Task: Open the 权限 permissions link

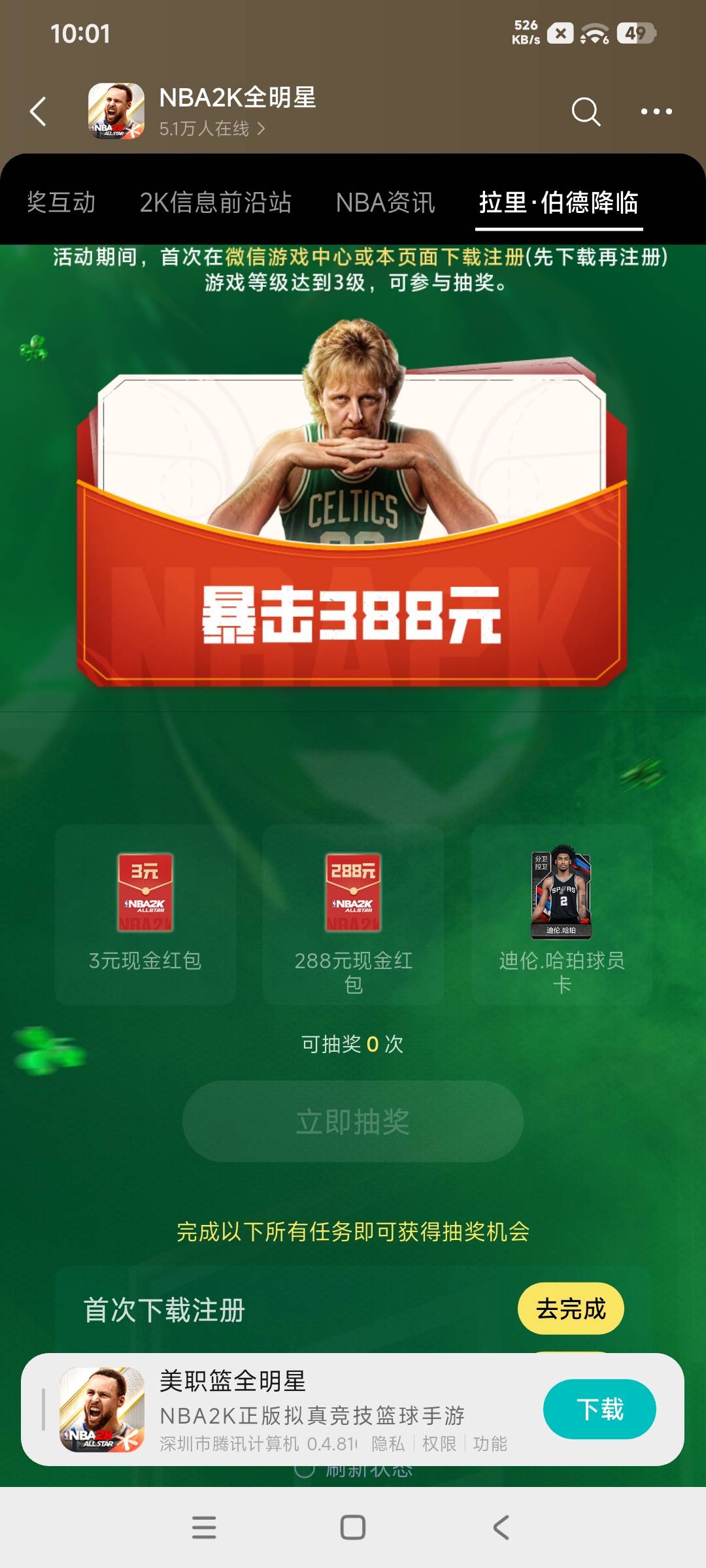Action: click(439, 1444)
